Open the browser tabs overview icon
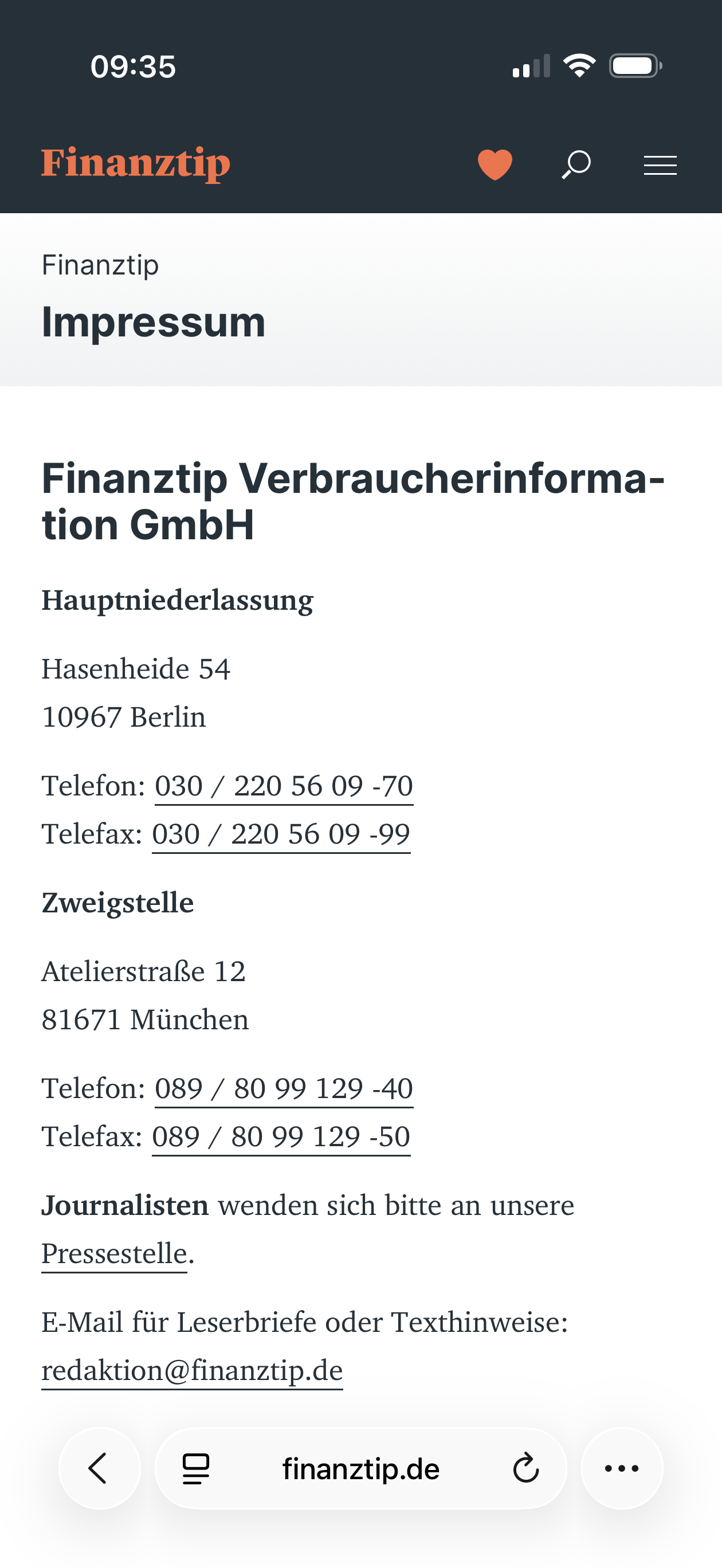The width and height of the screenshot is (722, 1568). (x=196, y=1469)
